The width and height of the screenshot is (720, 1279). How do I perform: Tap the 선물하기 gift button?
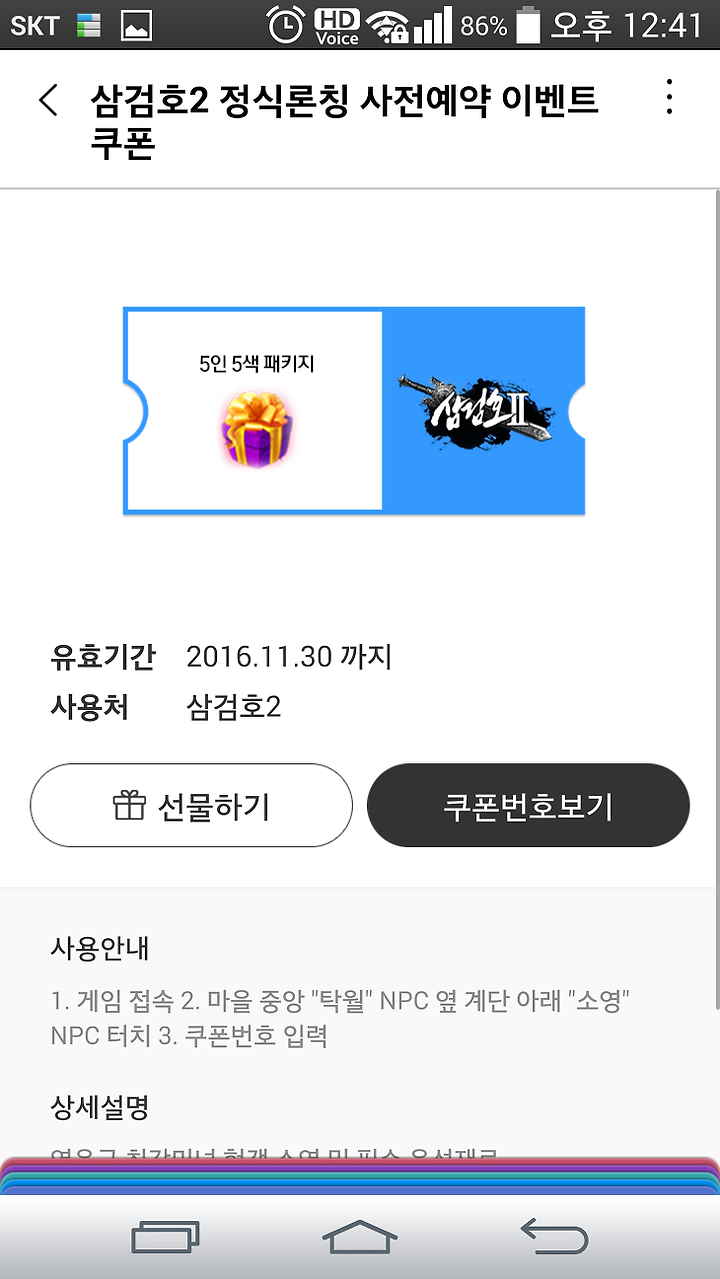coord(191,806)
